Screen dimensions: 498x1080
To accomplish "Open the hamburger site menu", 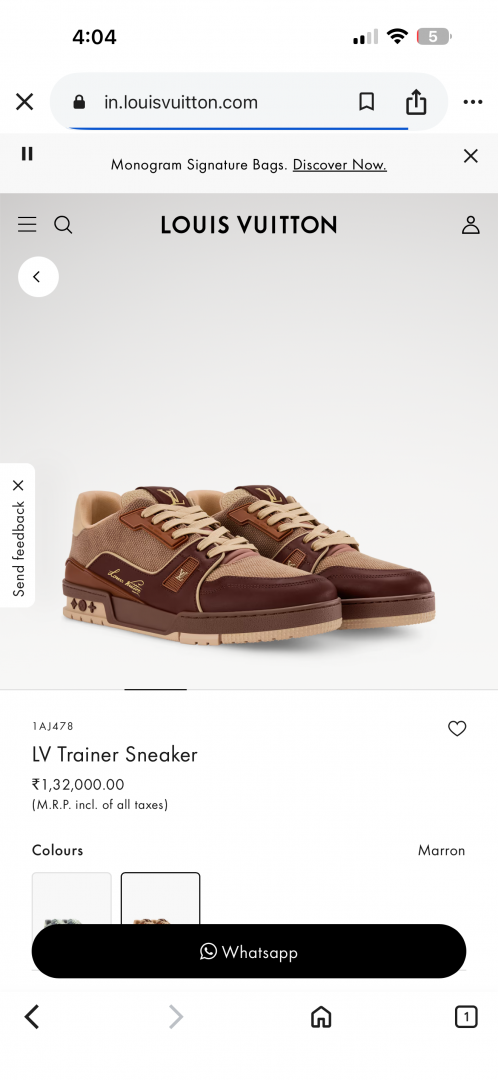I will [27, 225].
